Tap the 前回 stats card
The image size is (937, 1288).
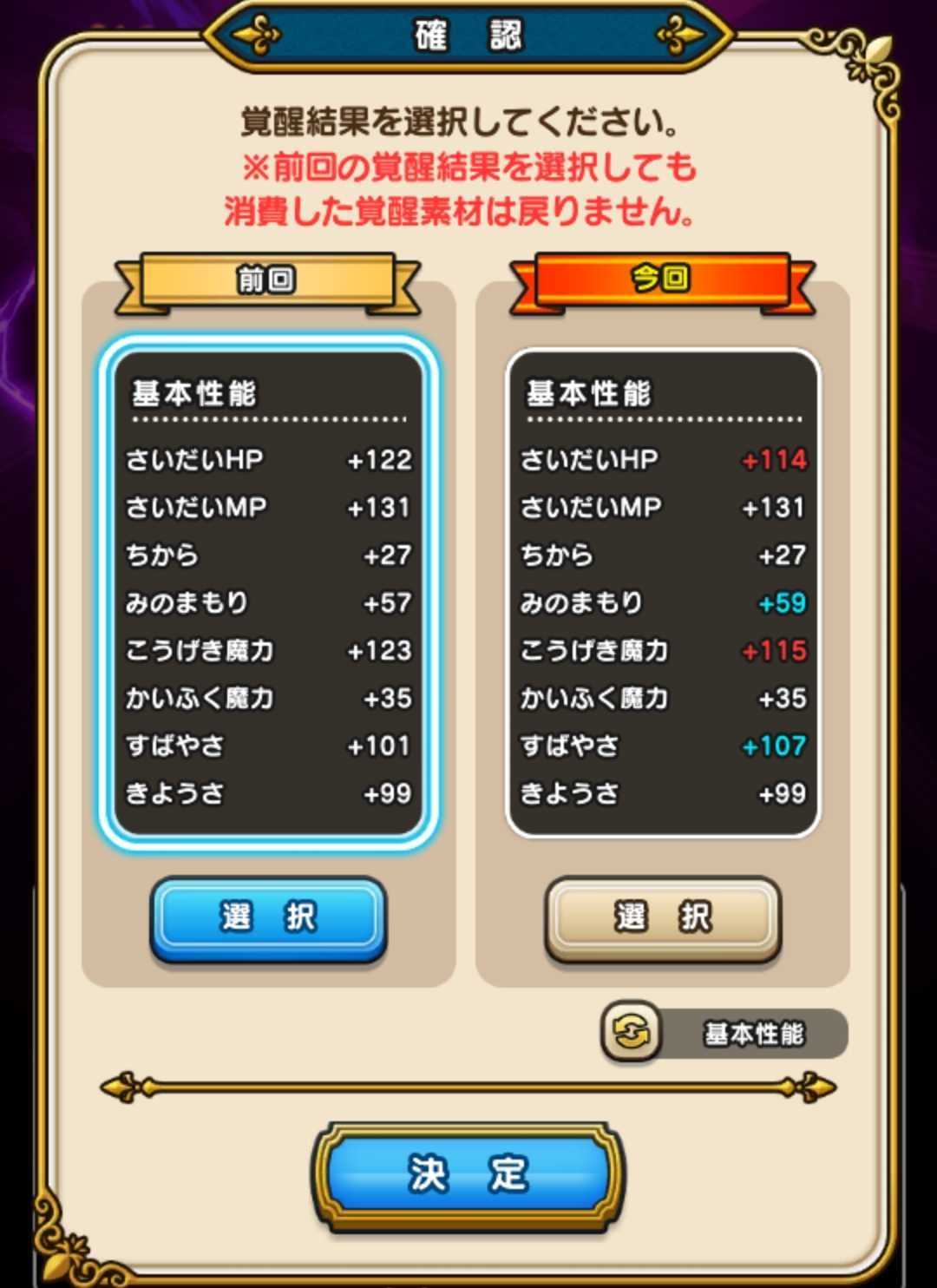point(268,593)
